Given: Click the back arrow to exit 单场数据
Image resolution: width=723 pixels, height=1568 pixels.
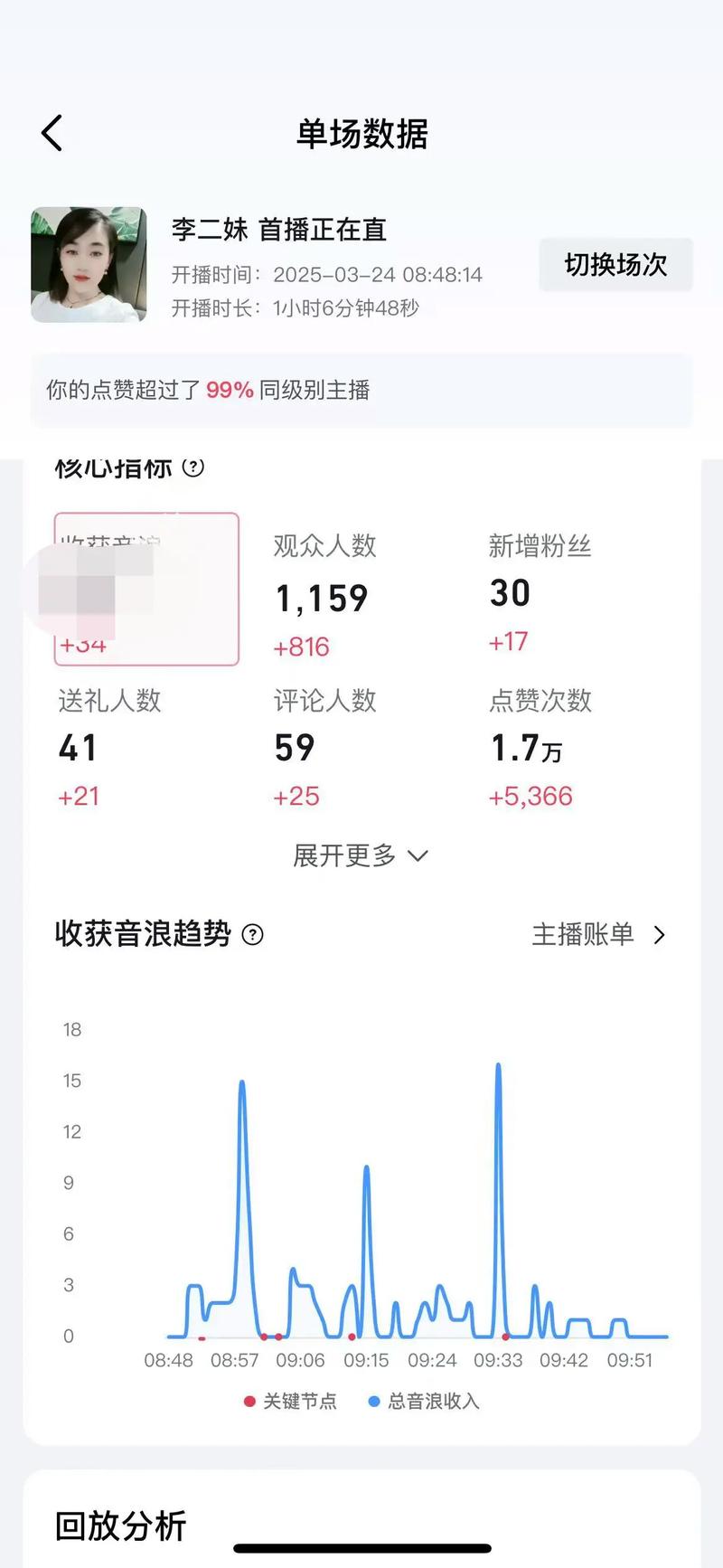Looking at the screenshot, I should click(52, 132).
